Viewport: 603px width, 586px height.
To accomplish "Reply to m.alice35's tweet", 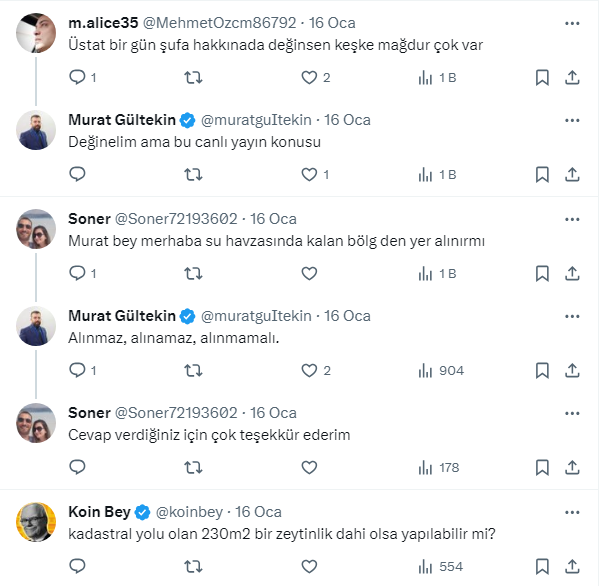I will (77, 77).
